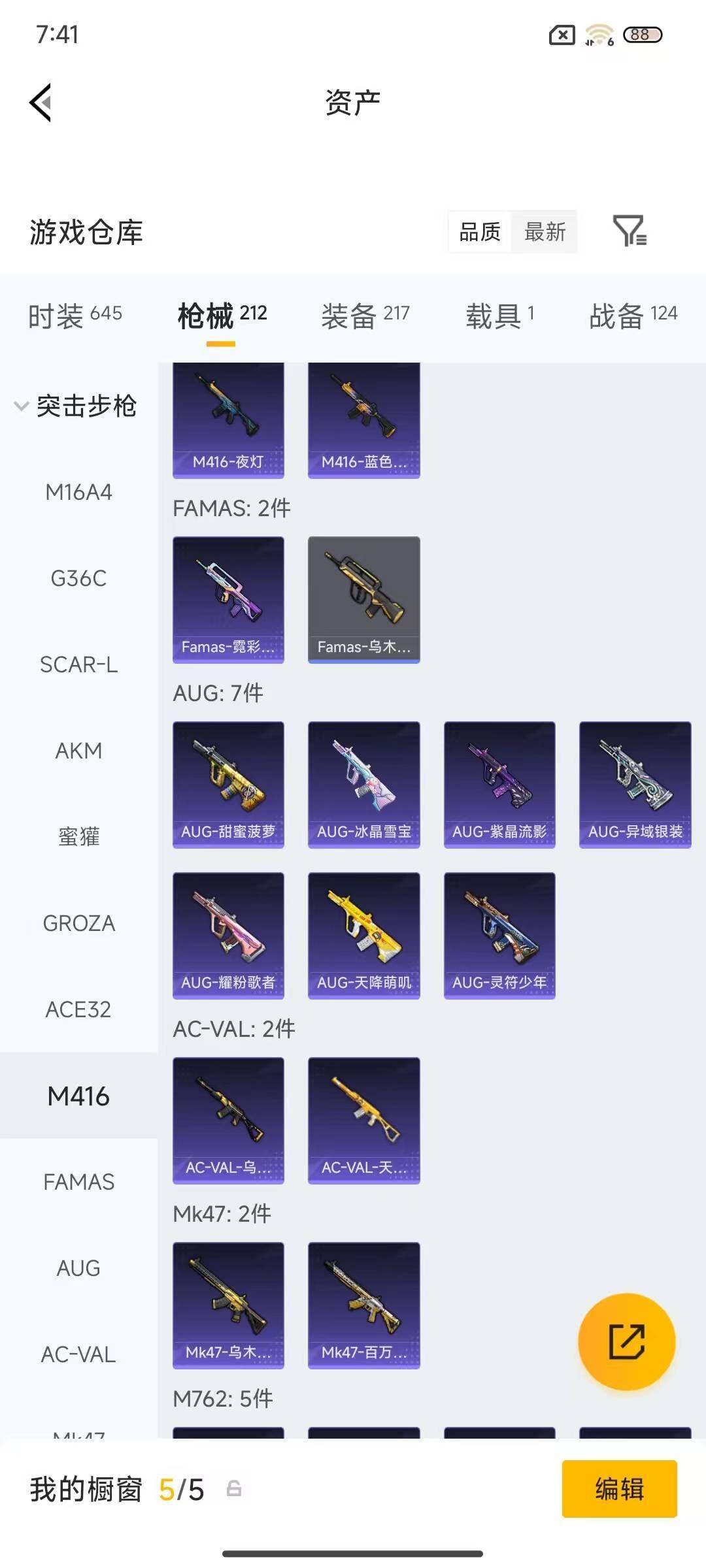
Task: Open the AUG-甜蜜菠萝 skin
Action: point(228,784)
